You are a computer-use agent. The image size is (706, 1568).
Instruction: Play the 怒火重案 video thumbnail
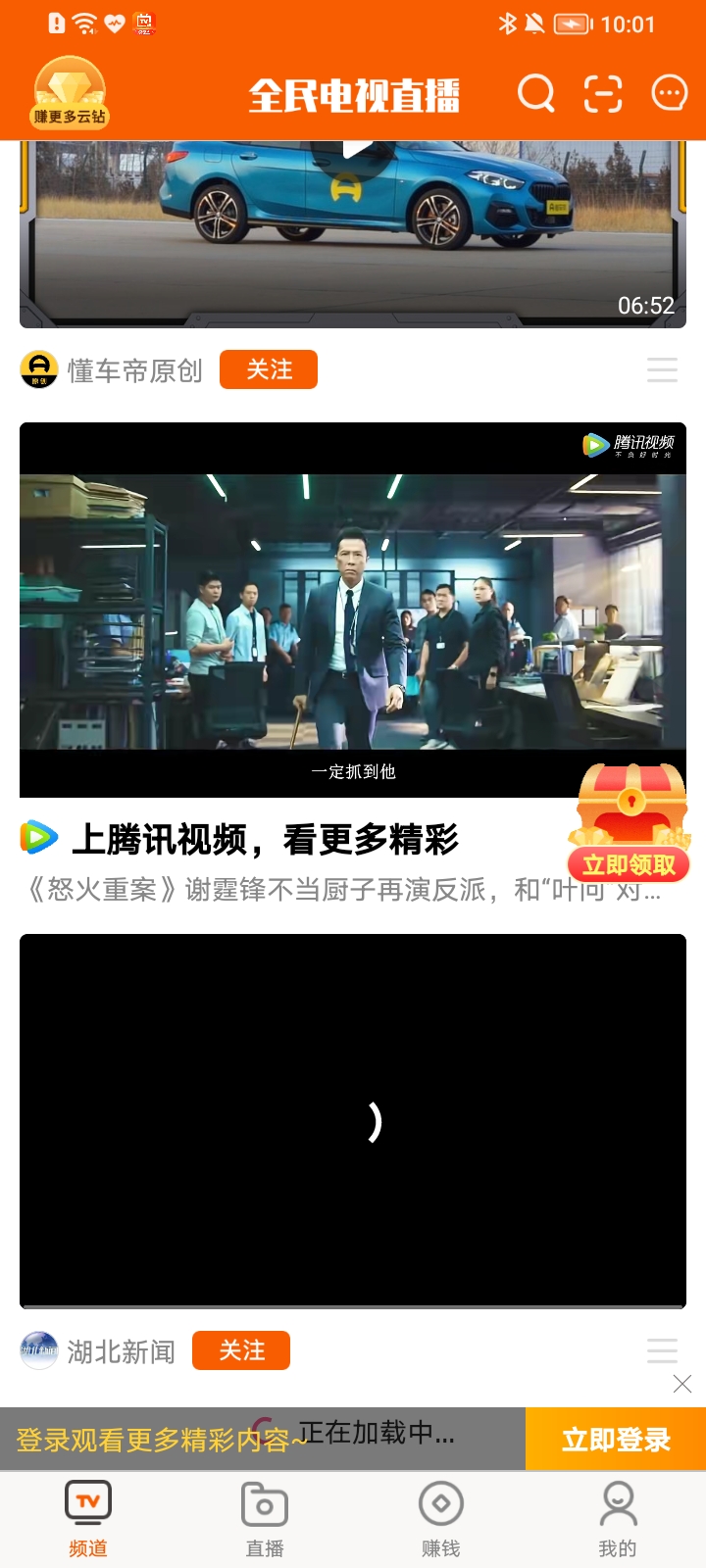[353, 608]
